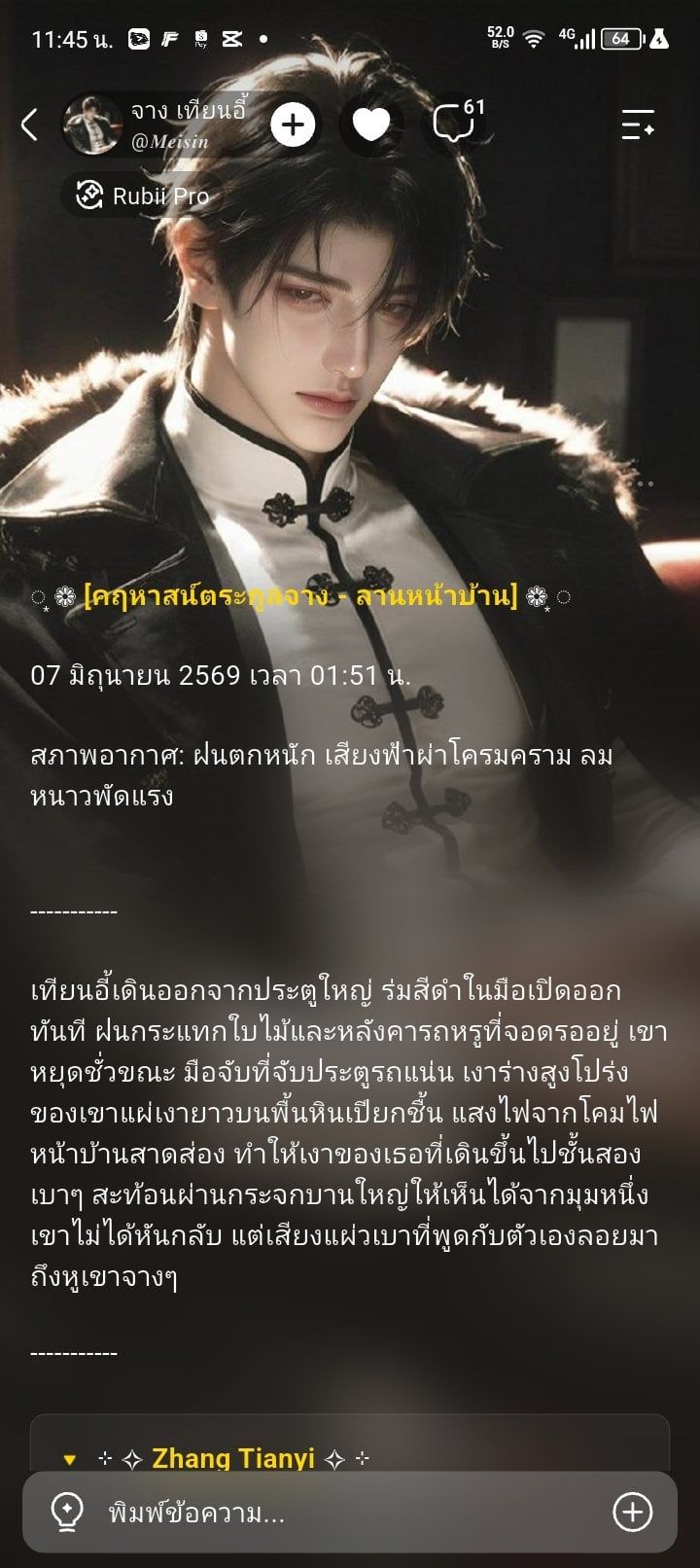Open the plus attachment button in input bar
Screen dimensions: 700x1568
[632, 1512]
